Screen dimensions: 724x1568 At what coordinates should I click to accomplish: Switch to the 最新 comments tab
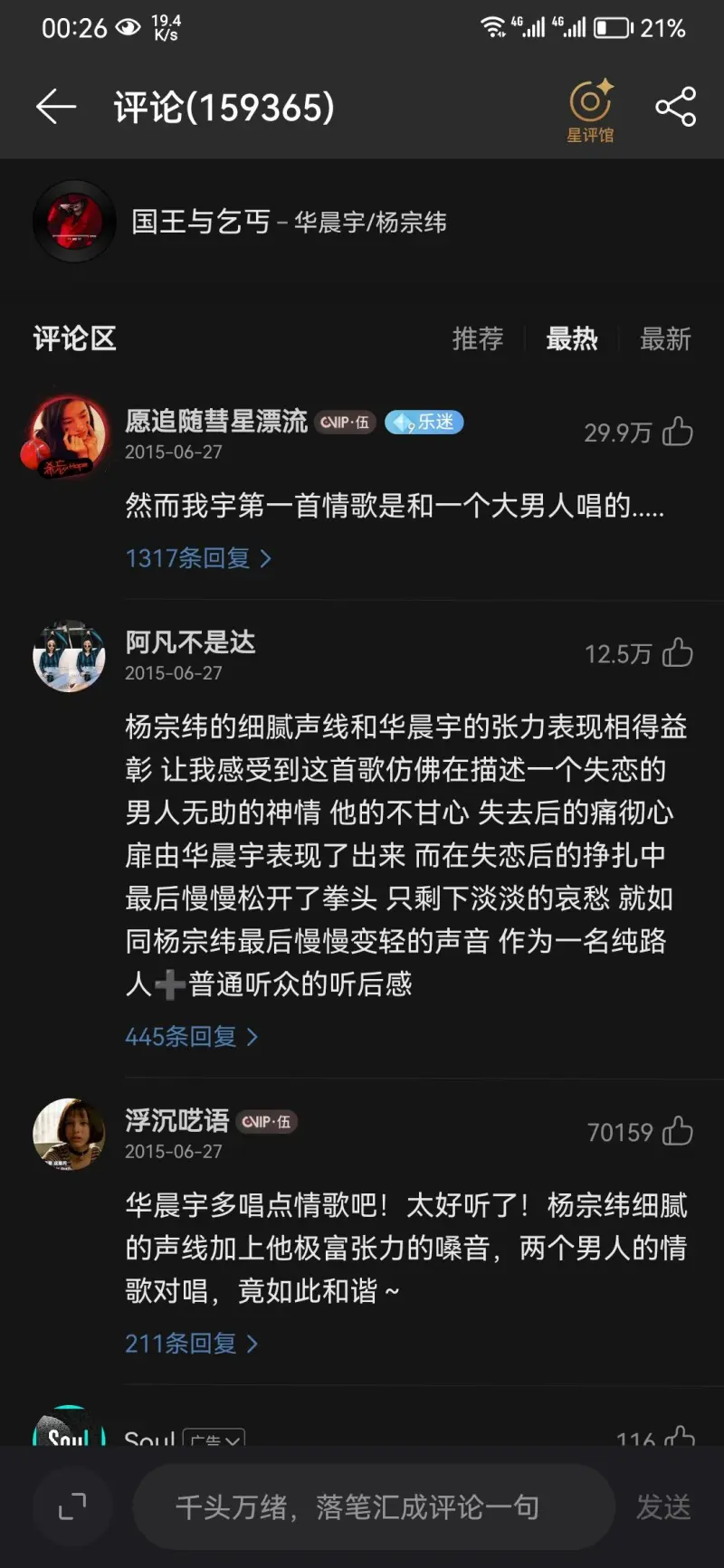tap(665, 339)
